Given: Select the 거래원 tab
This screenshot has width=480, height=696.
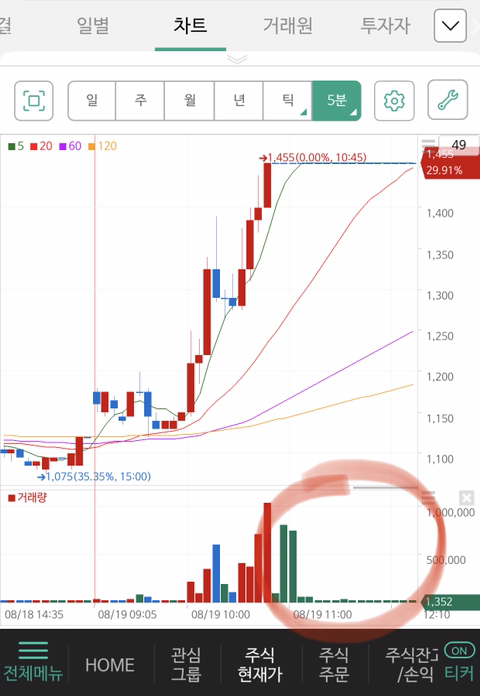Looking at the screenshot, I should 288,26.
